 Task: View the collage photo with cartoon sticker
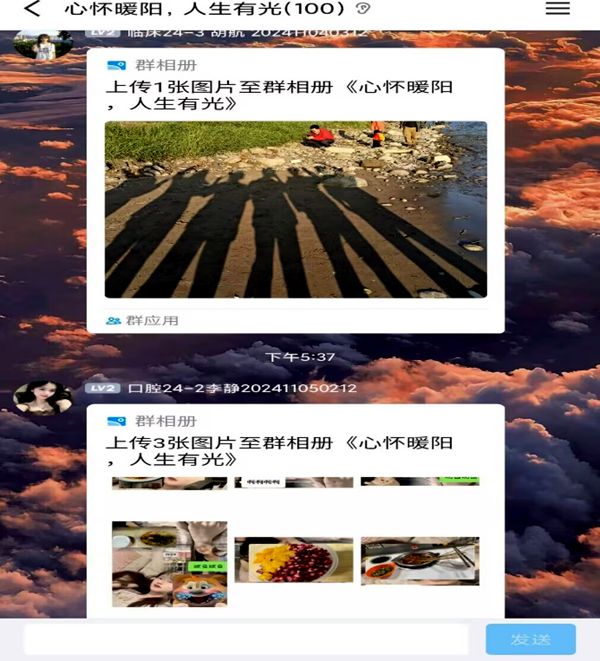(x=169, y=563)
